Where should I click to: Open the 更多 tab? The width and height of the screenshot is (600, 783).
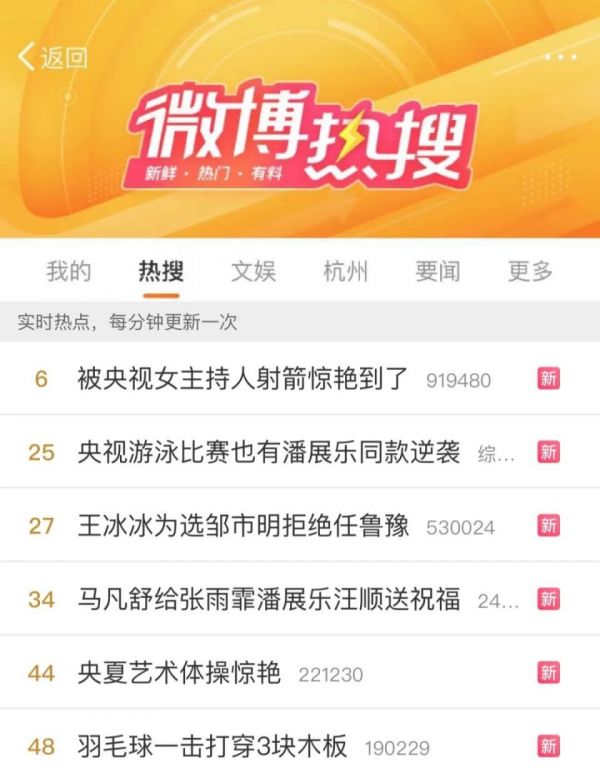[530, 271]
